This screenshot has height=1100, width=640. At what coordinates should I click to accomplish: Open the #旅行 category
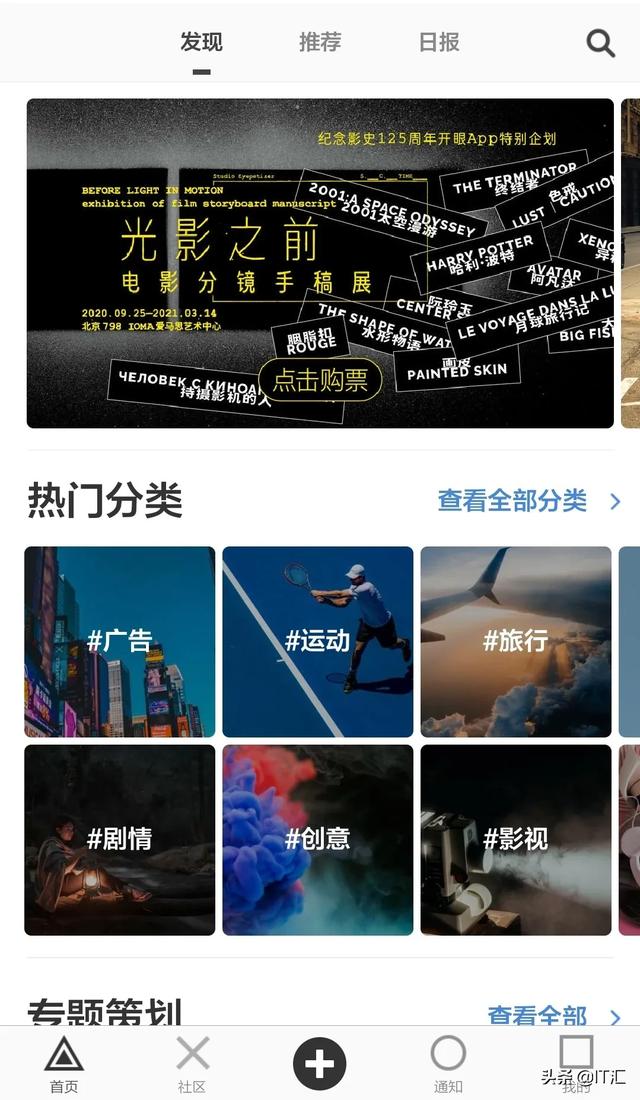[516, 641]
